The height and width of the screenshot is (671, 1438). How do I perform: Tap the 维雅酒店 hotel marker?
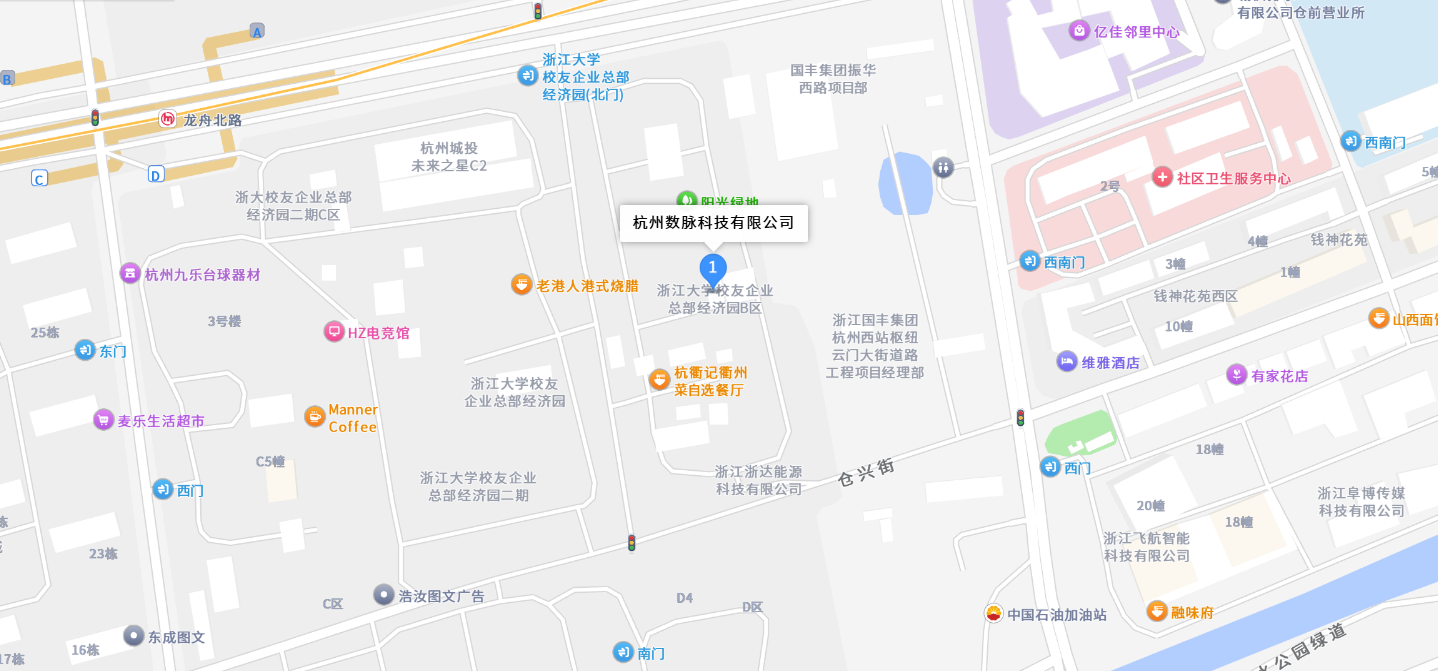(1067, 362)
